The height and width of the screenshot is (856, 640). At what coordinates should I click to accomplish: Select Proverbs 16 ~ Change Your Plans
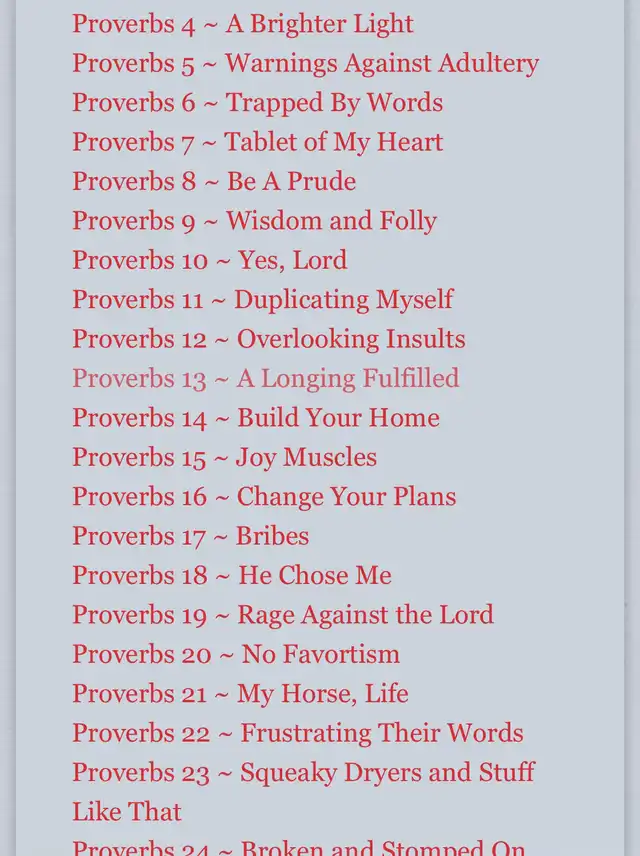(x=263, y=497)
